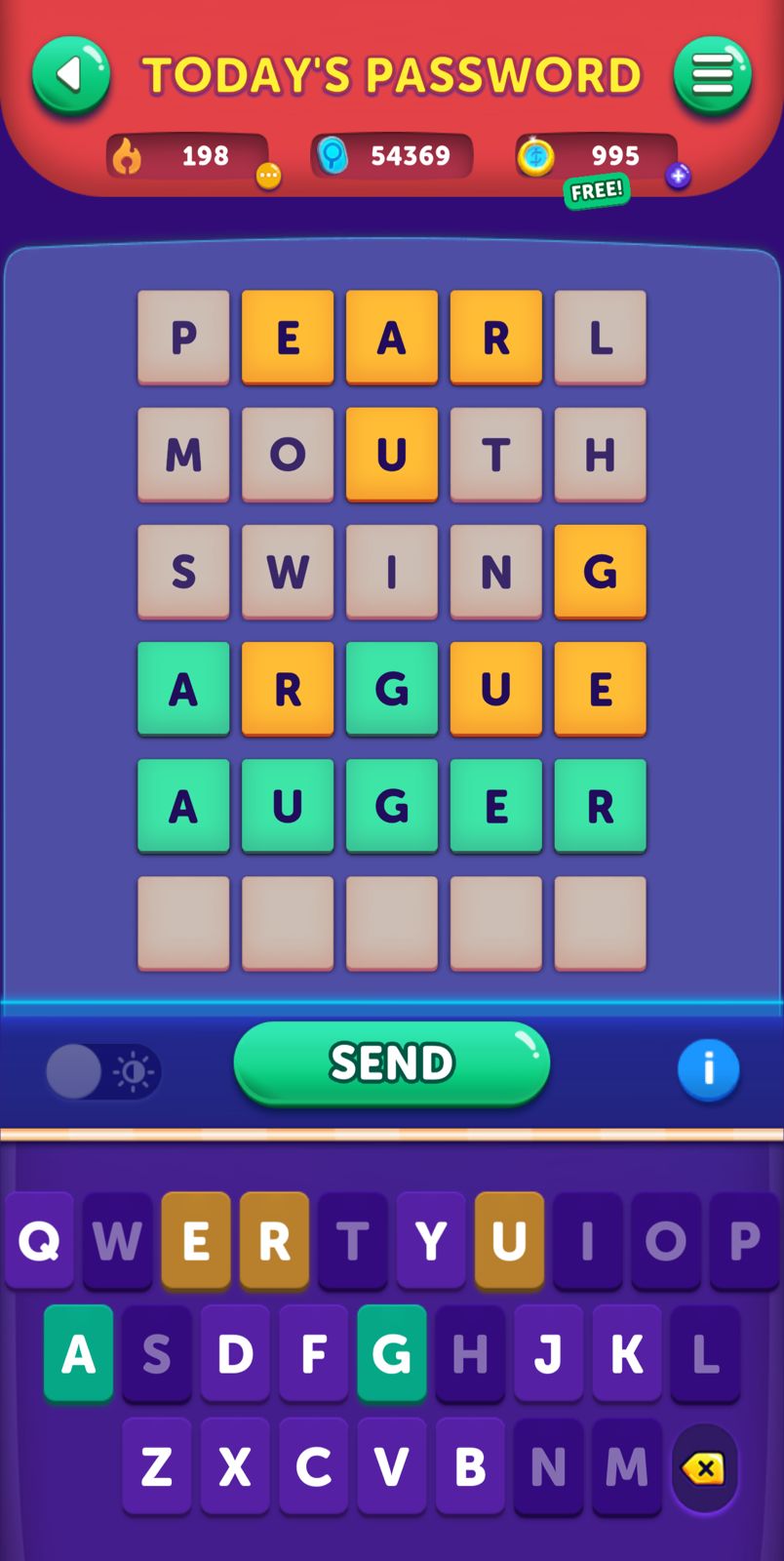Delete the last letter with backspace
784x1561 pixels.
pyautogui.click(x=704, y=1468)
